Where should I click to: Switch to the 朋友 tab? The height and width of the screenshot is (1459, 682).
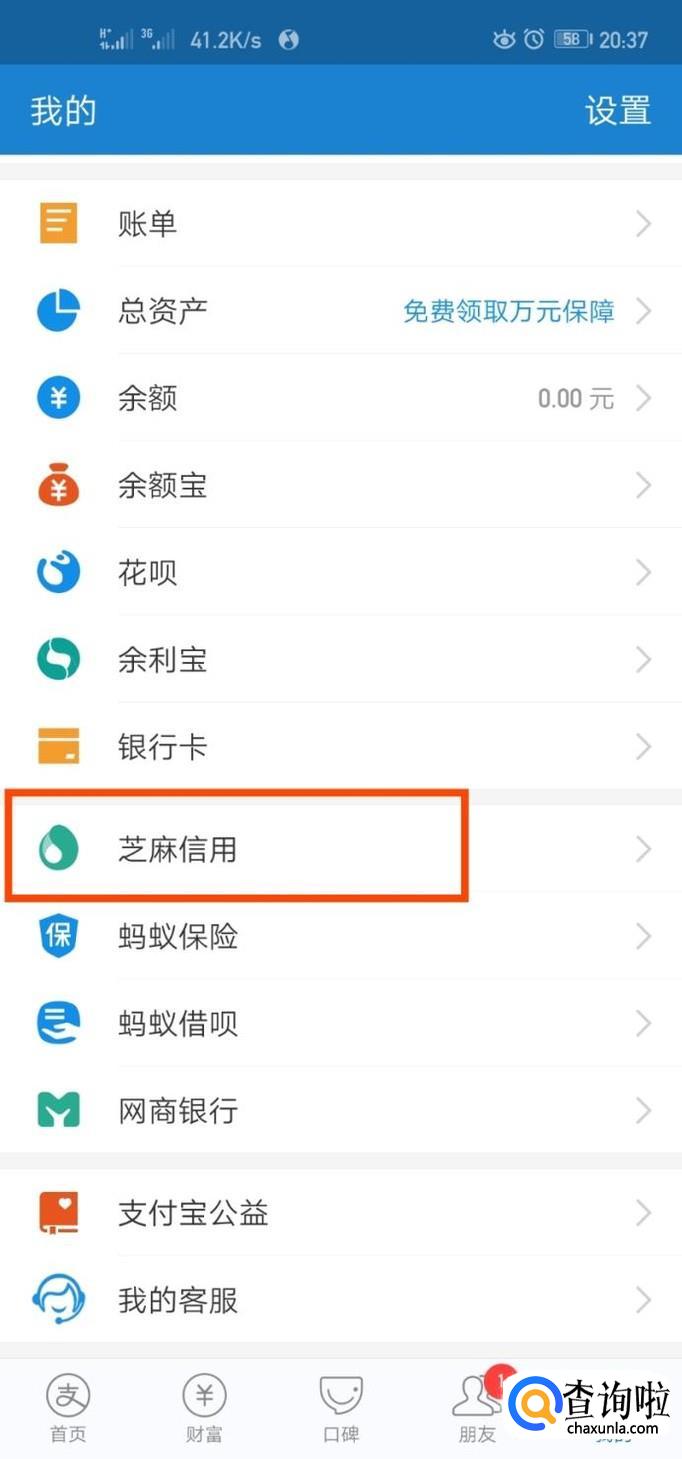(476, 1408)
